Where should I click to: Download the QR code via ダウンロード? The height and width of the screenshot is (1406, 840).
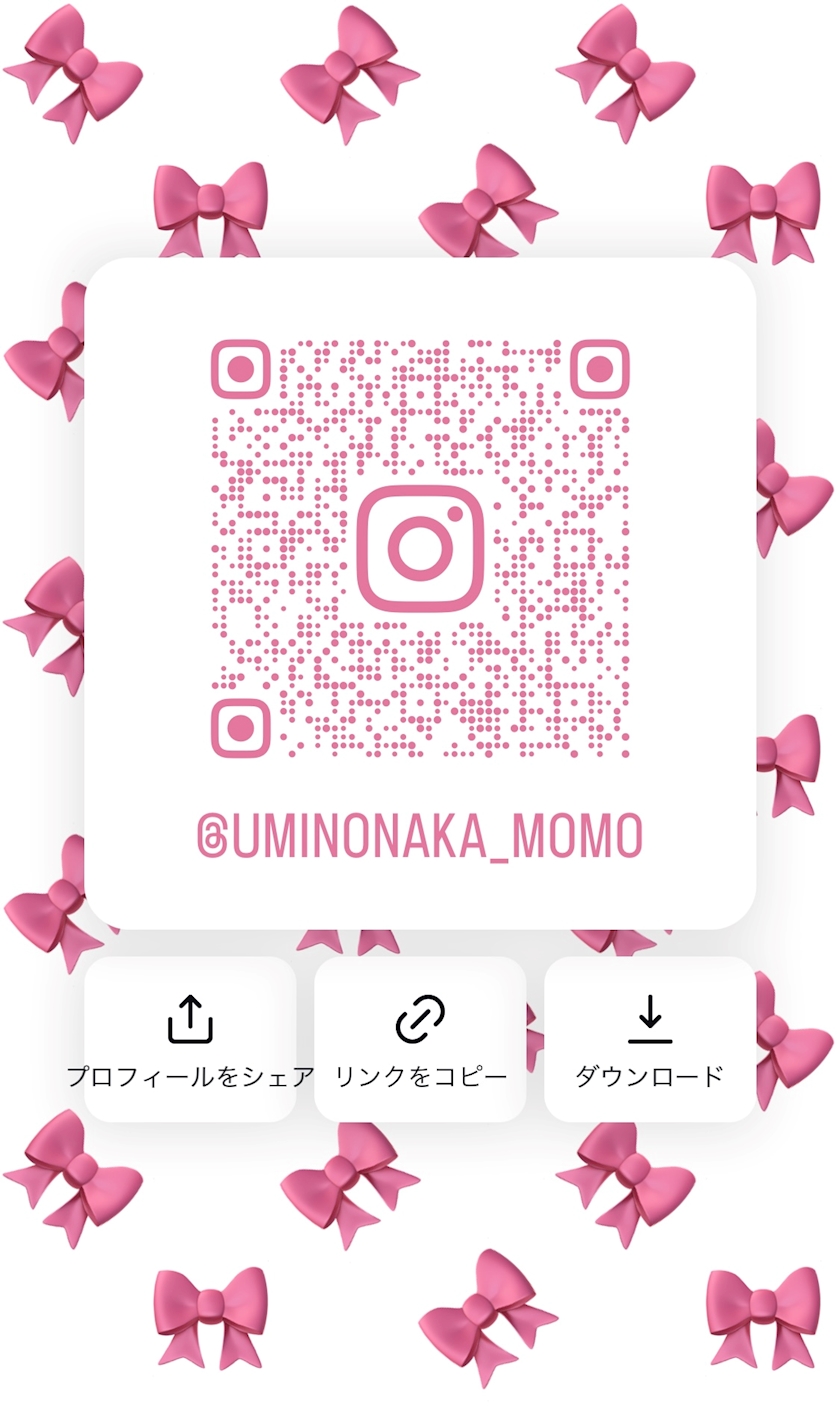(x=650, y=1040)
